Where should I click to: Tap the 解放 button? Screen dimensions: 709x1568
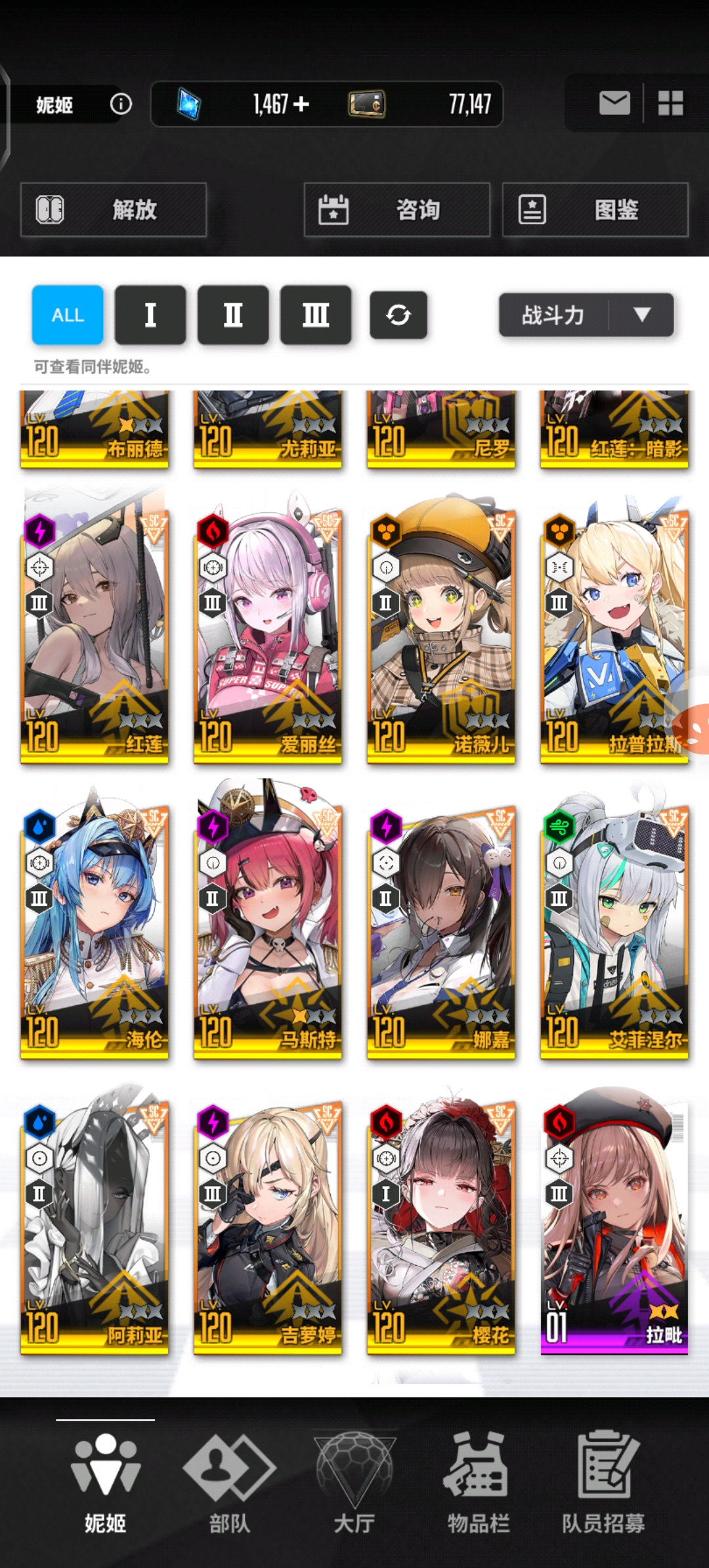[x=114, y=210]
